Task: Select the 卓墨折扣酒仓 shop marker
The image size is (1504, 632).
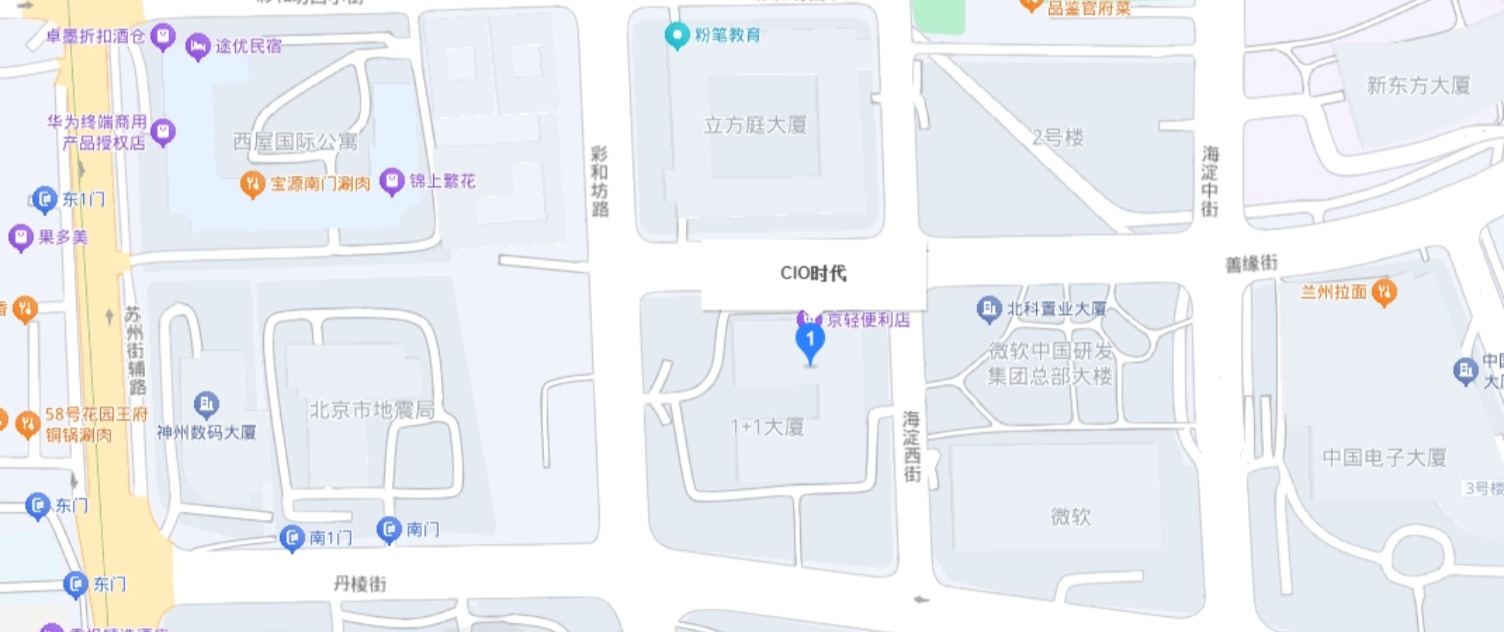Action: [x=163, y=38]
